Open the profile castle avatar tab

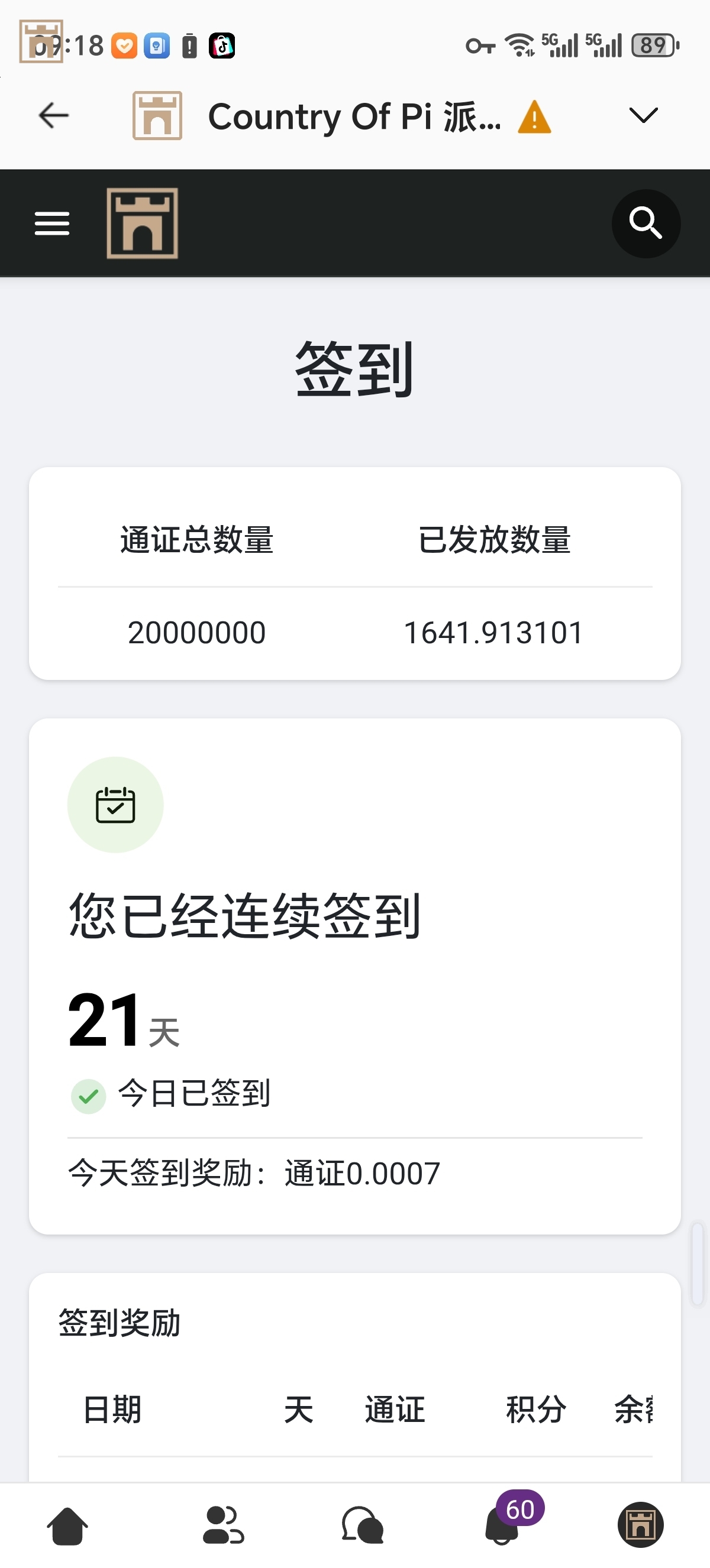(x=641, y=1525)
